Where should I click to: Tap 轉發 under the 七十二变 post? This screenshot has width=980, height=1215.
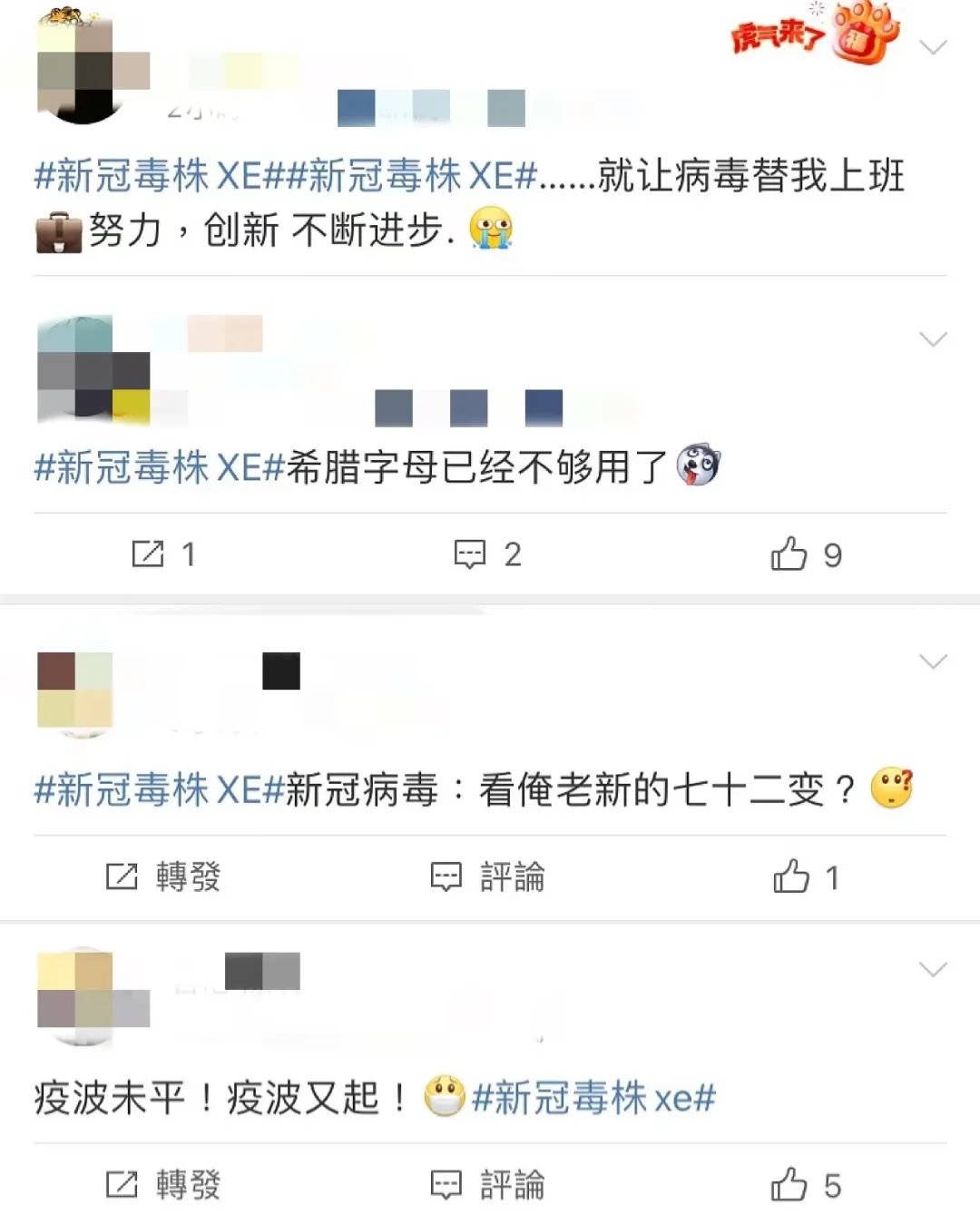click(x=163, y=877)
